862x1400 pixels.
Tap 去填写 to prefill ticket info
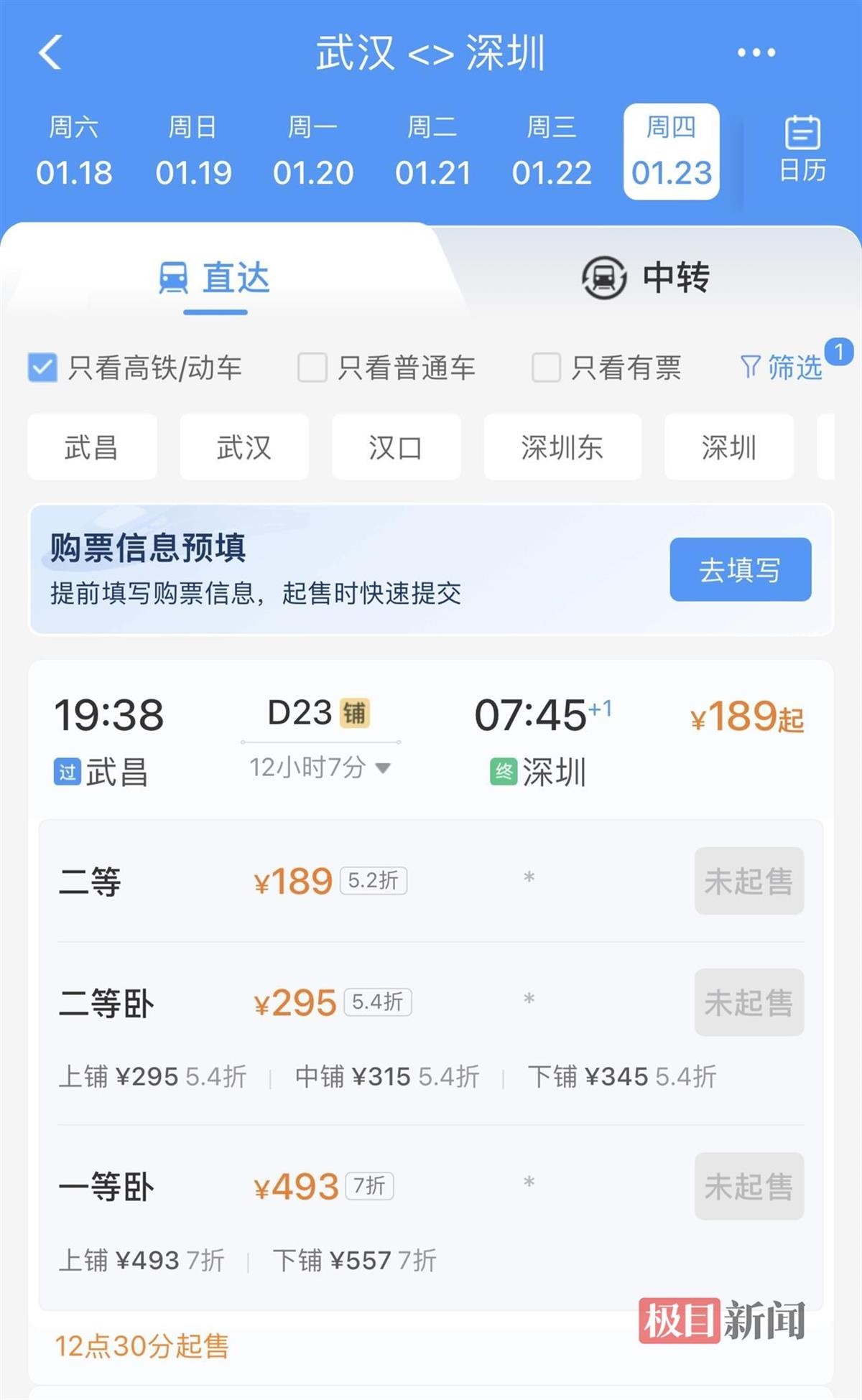tap(740, 569)
